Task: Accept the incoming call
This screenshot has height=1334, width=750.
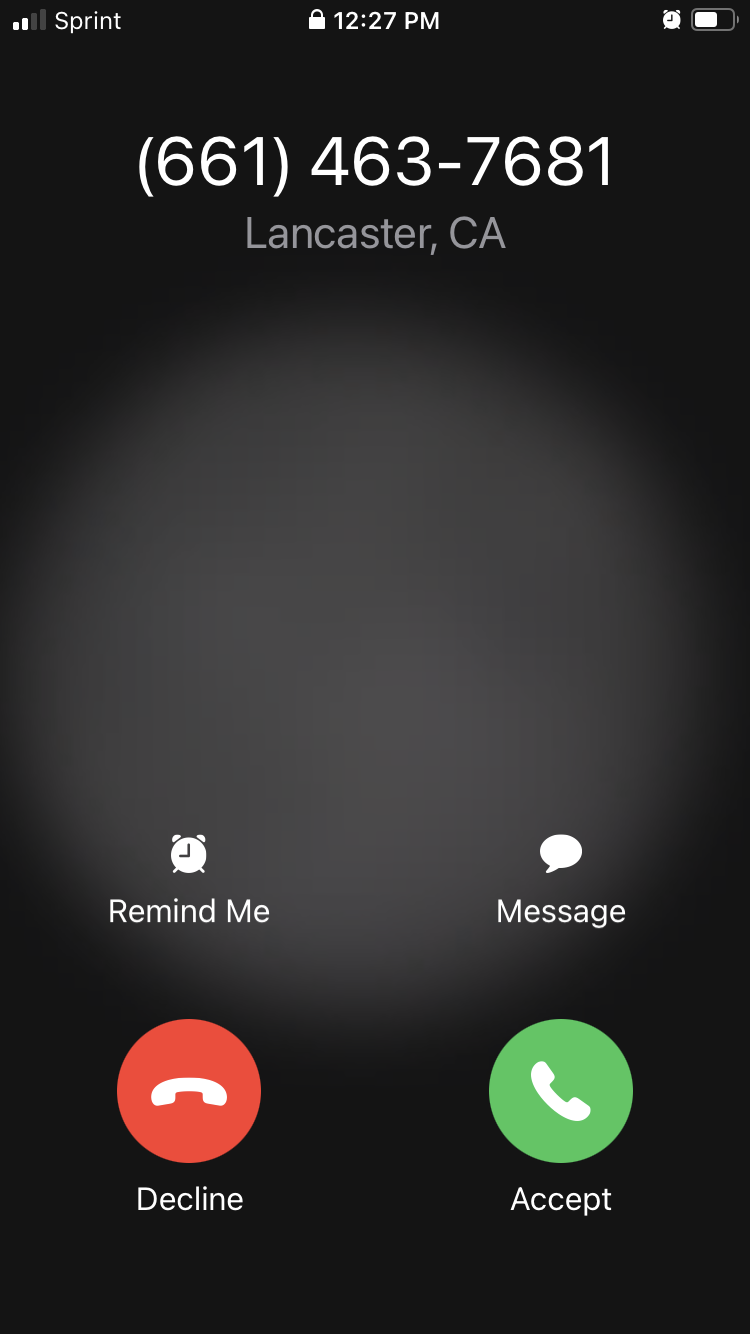Action: pyautogui.click(x=560, y=1090)
